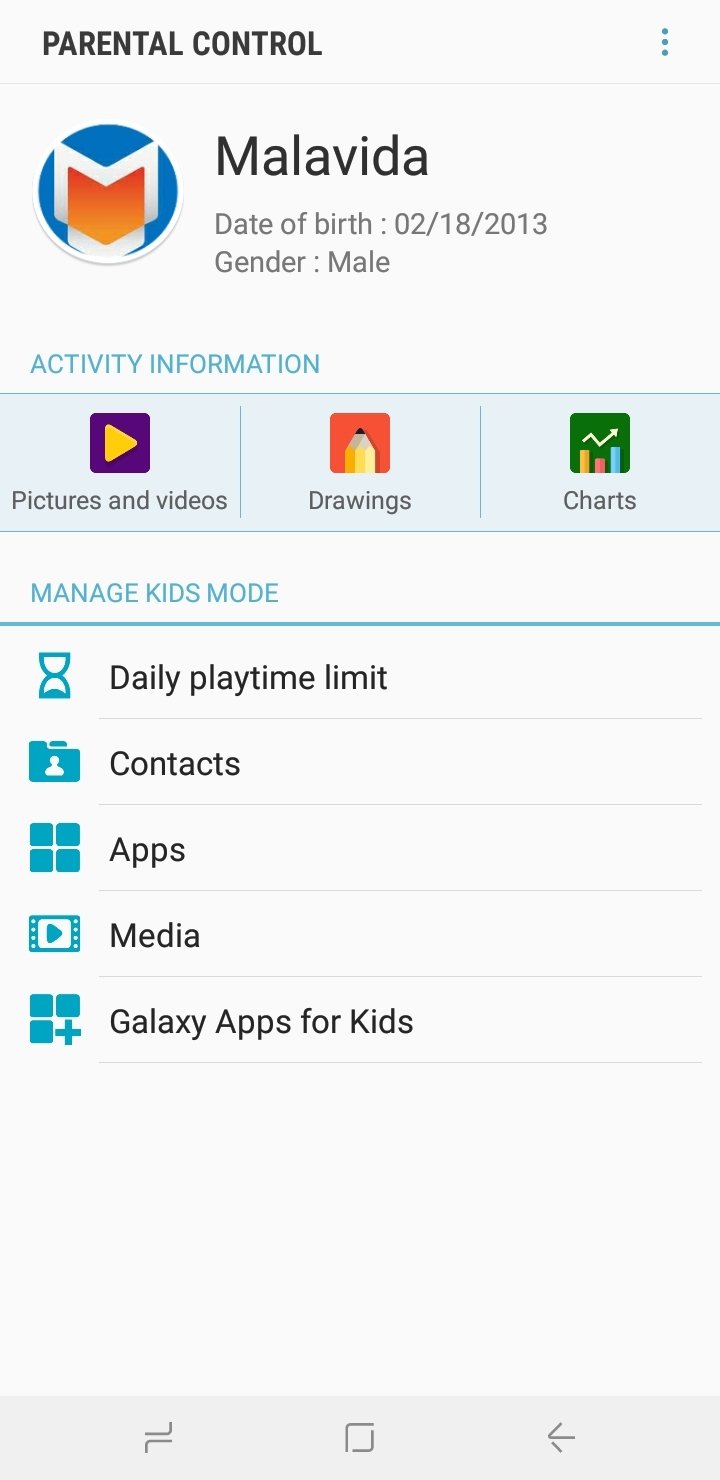Manage allowed Contacts

360,763
